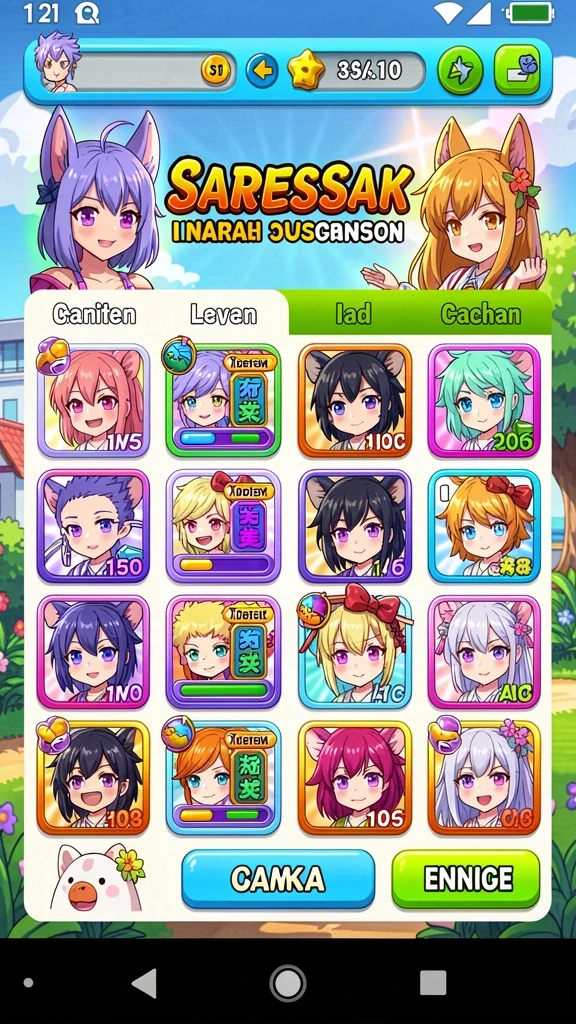
Task: Select the magenta-haired character card 105
Action: pyautogui.click(x=355, y=777)
